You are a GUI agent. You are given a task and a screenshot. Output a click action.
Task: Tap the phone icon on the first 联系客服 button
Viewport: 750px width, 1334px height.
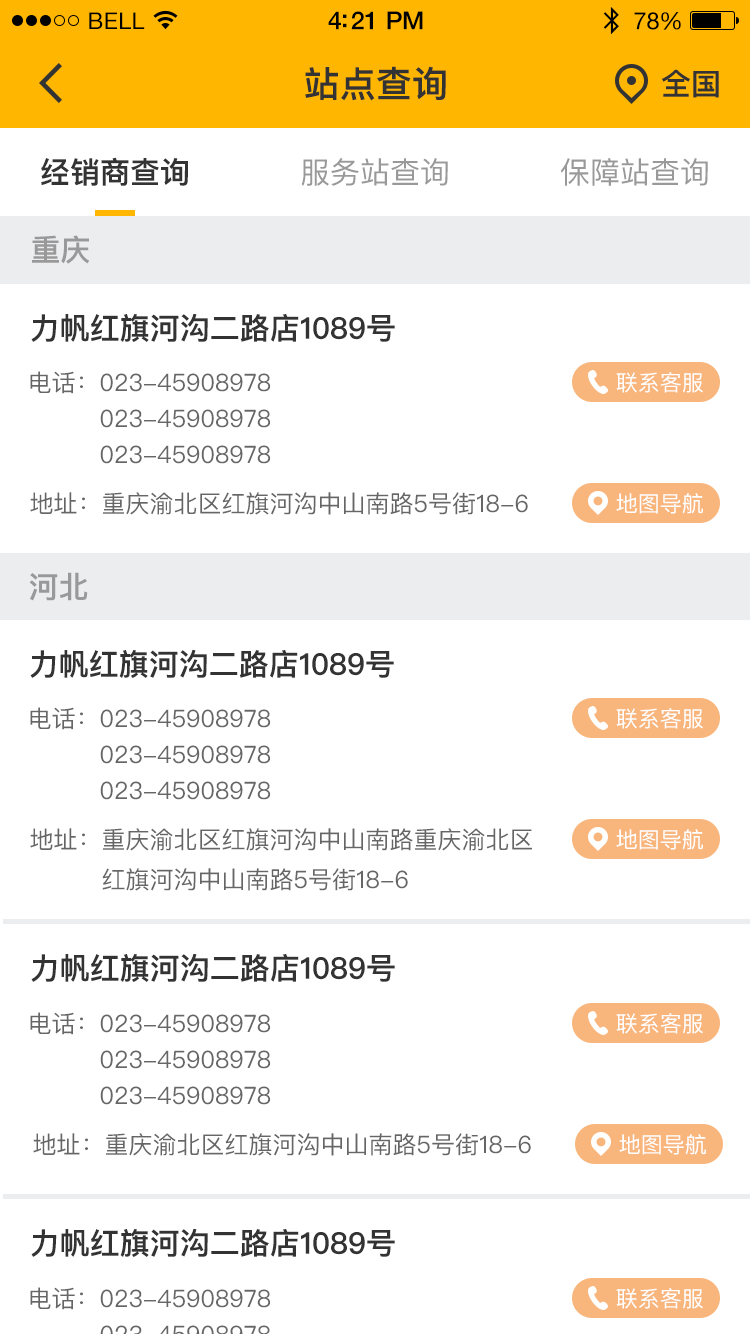(597, 382)
